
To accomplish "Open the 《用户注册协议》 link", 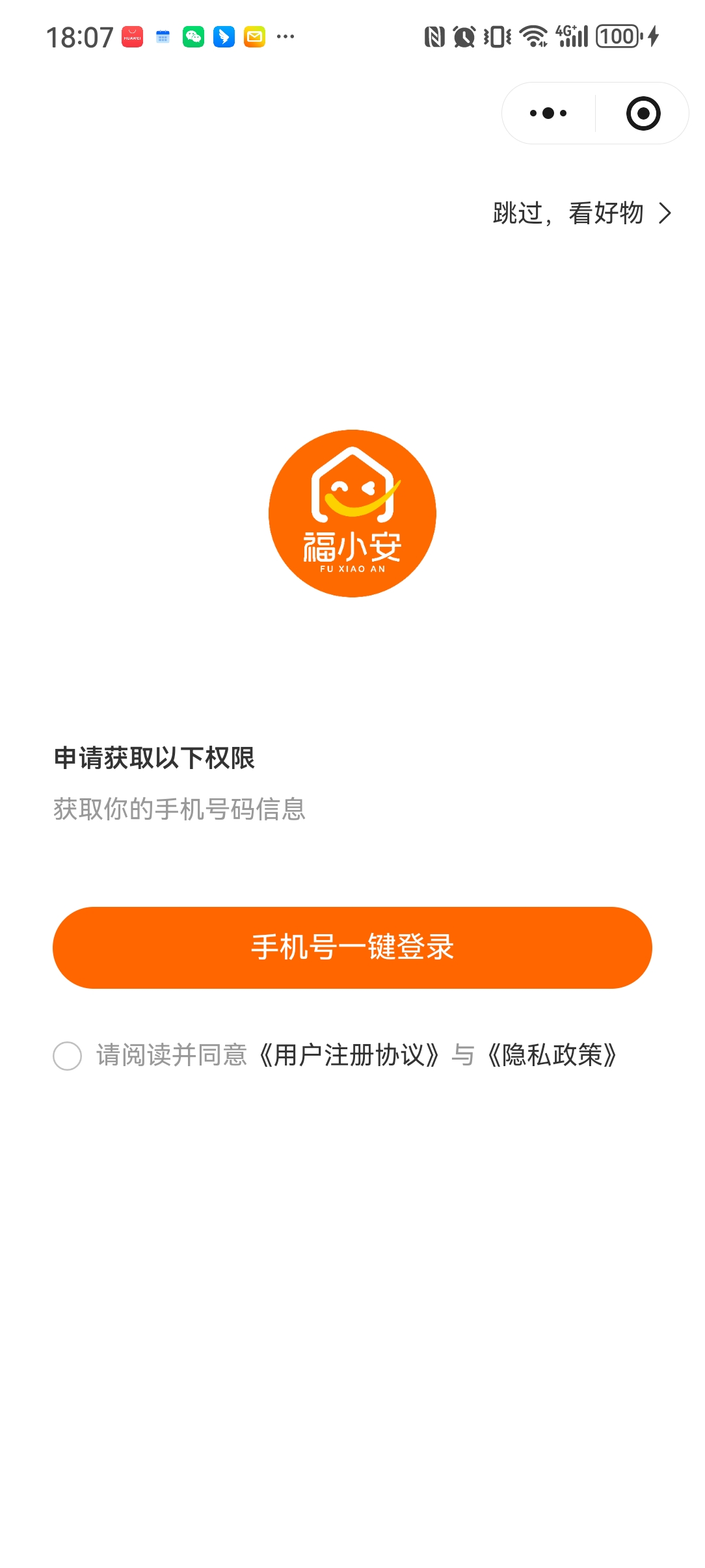I will pyautogui.click(x=349, y=1055).
